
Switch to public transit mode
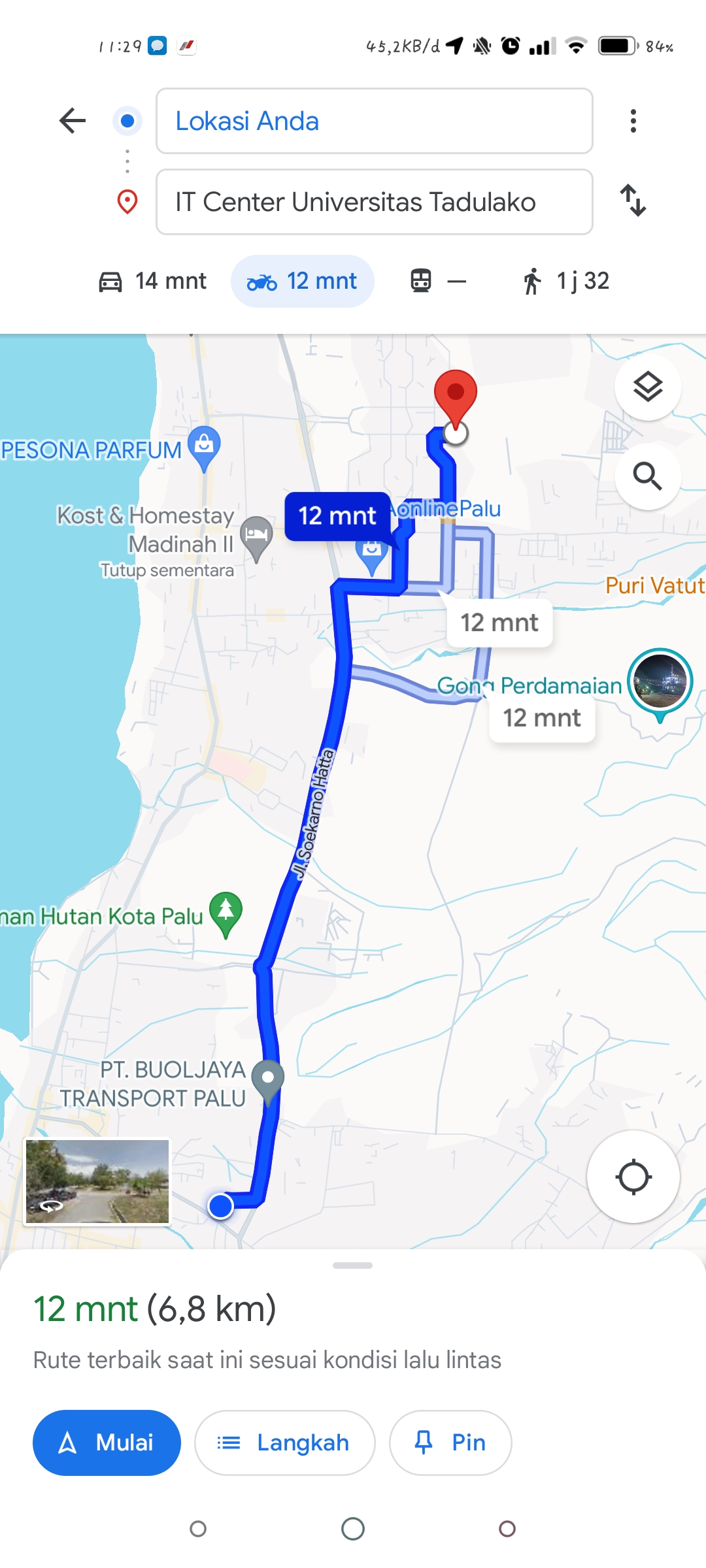[438, 281]
